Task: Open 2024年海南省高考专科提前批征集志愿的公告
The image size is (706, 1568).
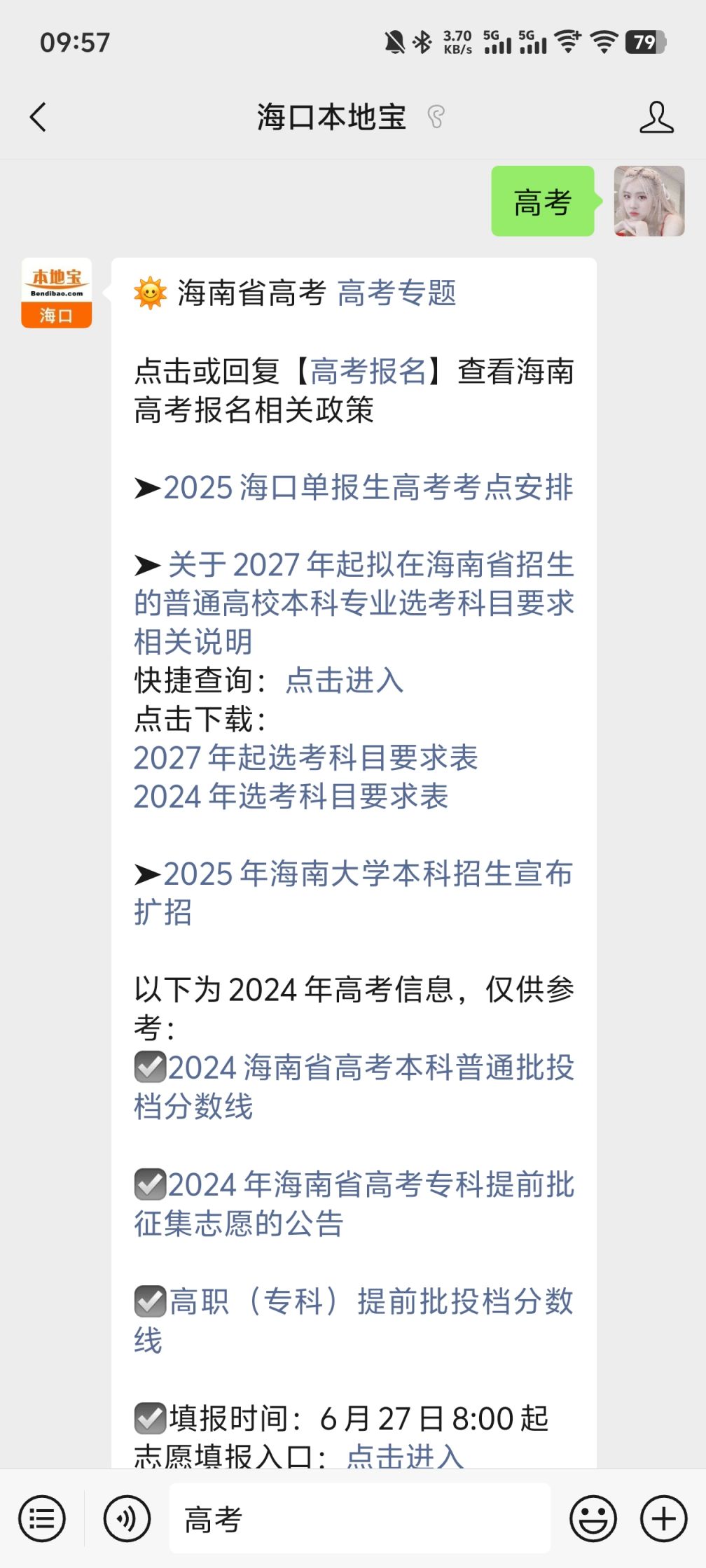Action: point(354,1203)
